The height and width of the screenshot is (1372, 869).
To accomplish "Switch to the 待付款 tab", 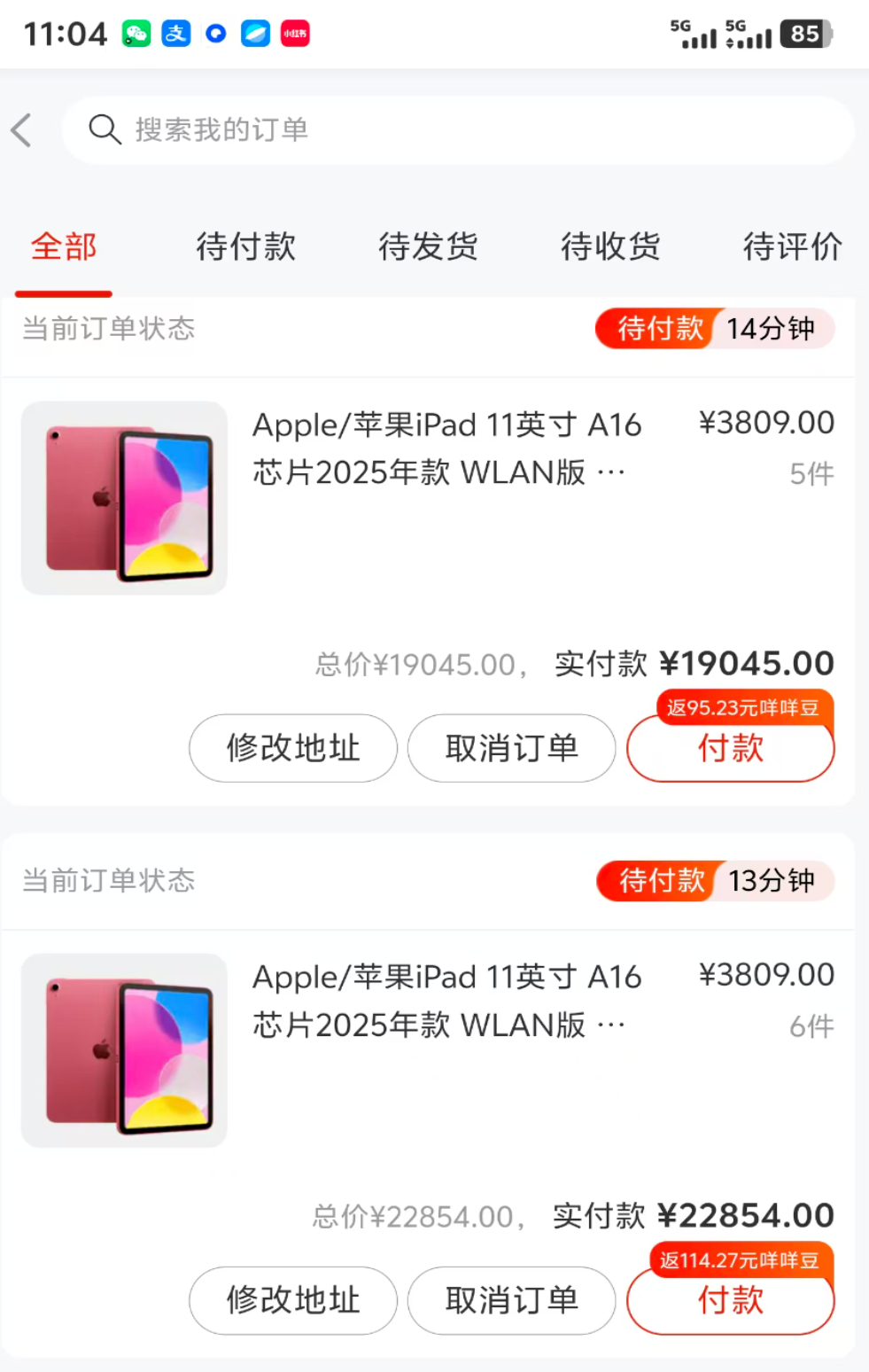I will [x=245, y=246].
